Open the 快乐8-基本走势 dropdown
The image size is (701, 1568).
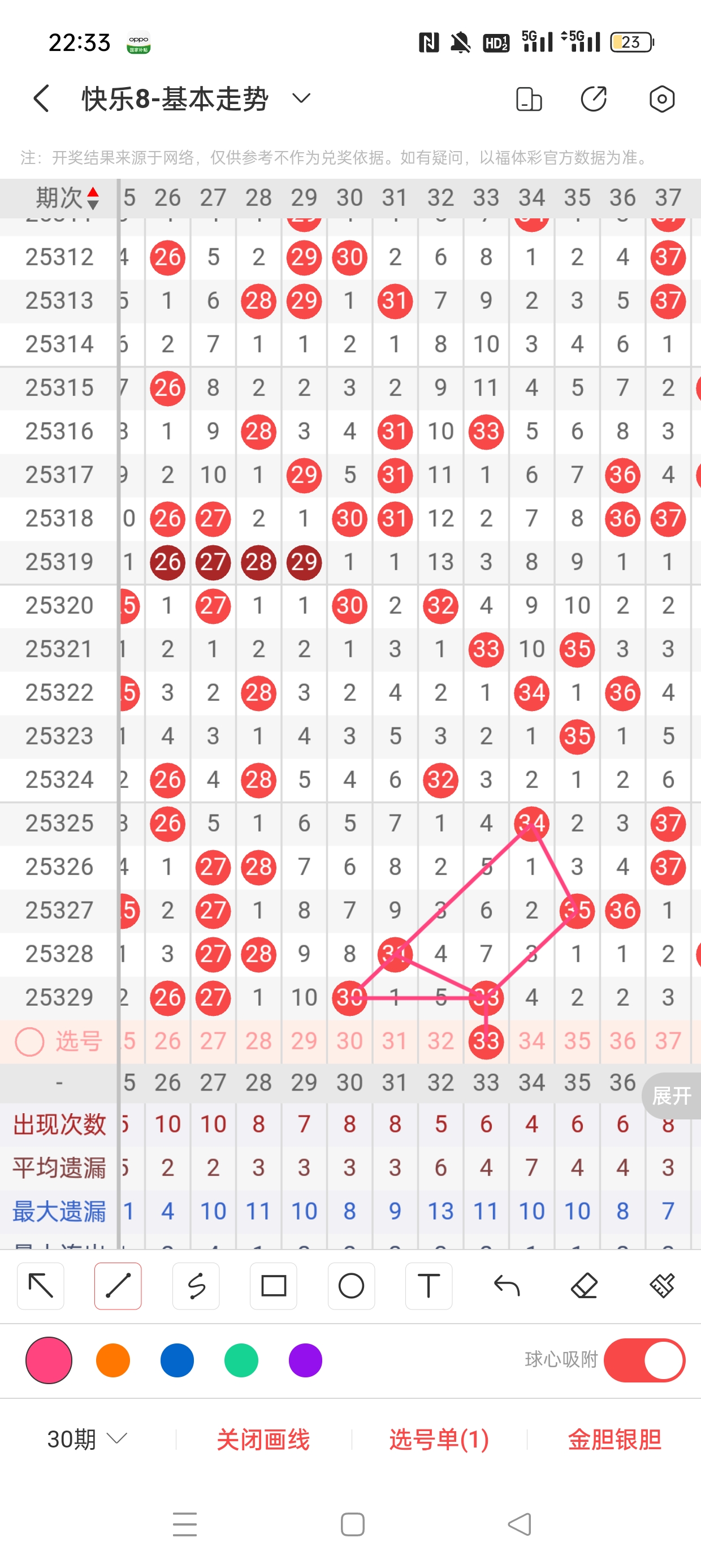click(x=301, y=98)
